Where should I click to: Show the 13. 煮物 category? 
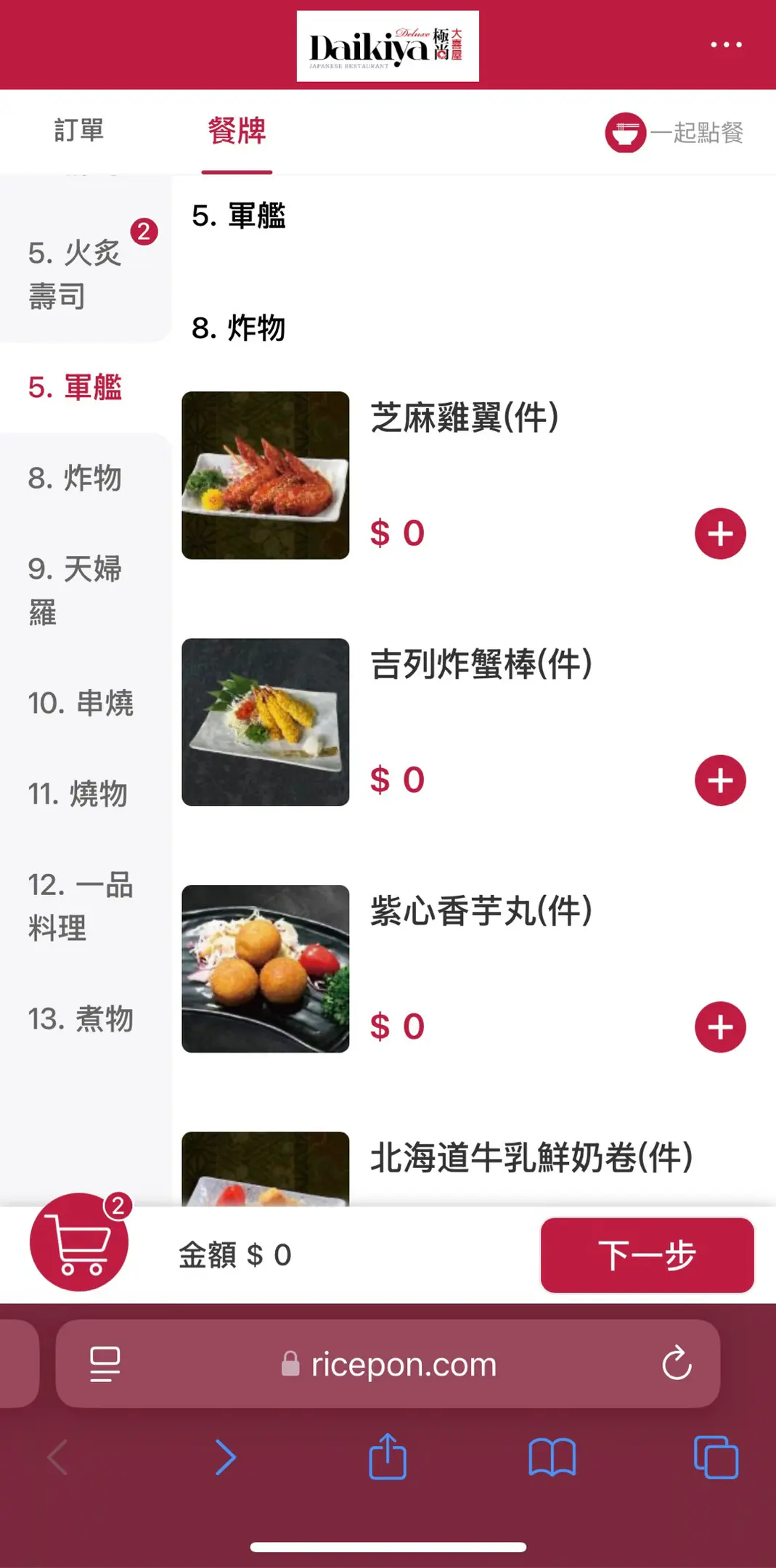pos(81,1018)
